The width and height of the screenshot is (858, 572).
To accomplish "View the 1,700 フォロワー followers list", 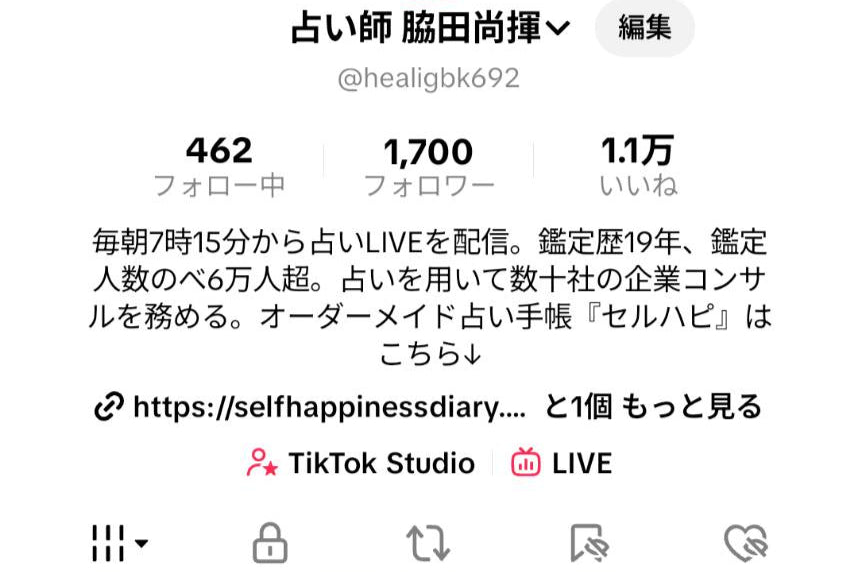I will [428, 167].
